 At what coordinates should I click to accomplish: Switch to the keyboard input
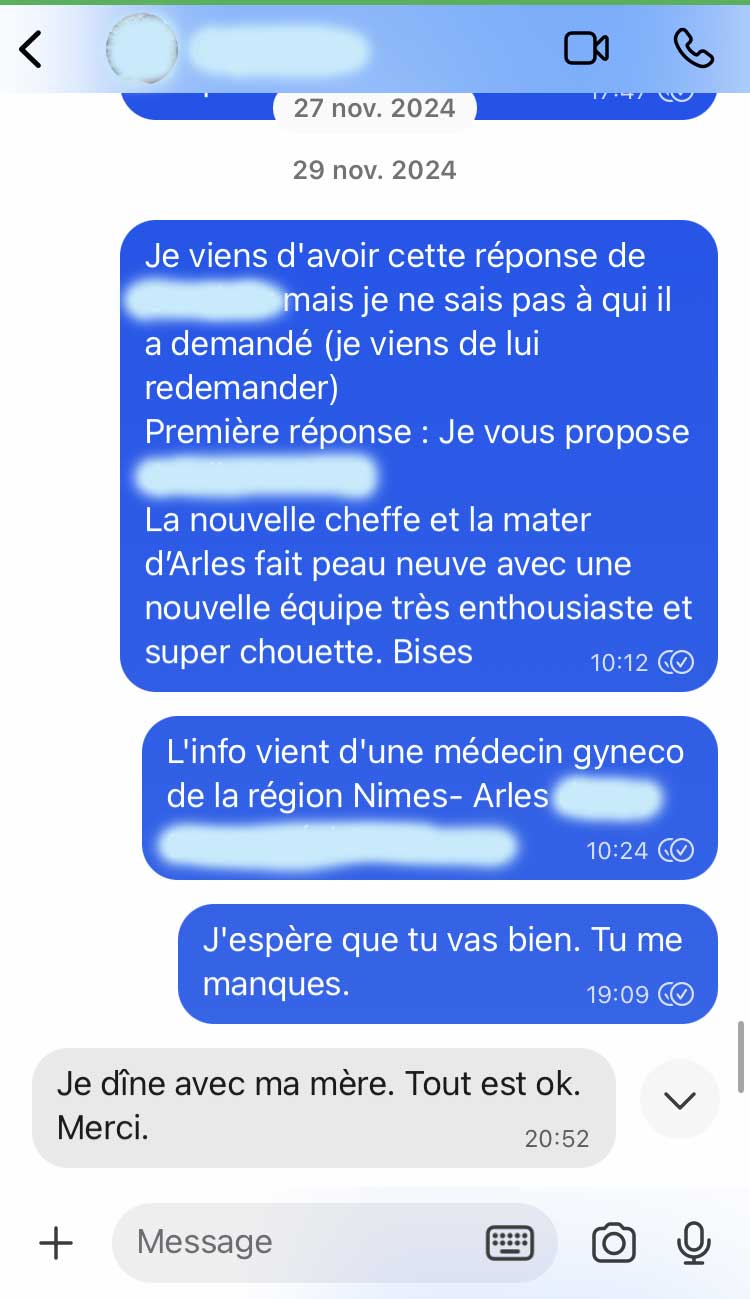point(510,1243)
